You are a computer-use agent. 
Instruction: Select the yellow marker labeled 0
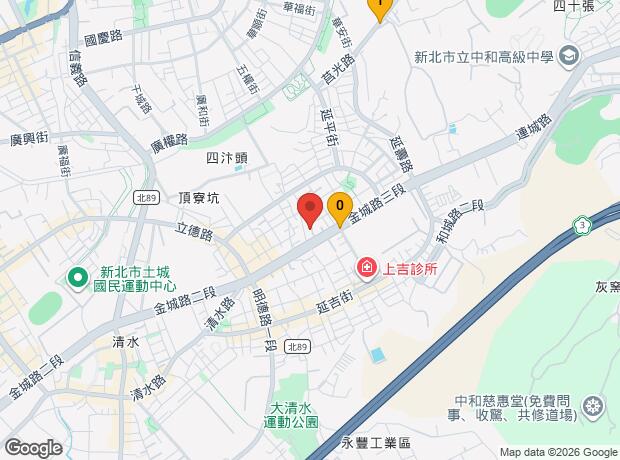(x=340, y=207)
